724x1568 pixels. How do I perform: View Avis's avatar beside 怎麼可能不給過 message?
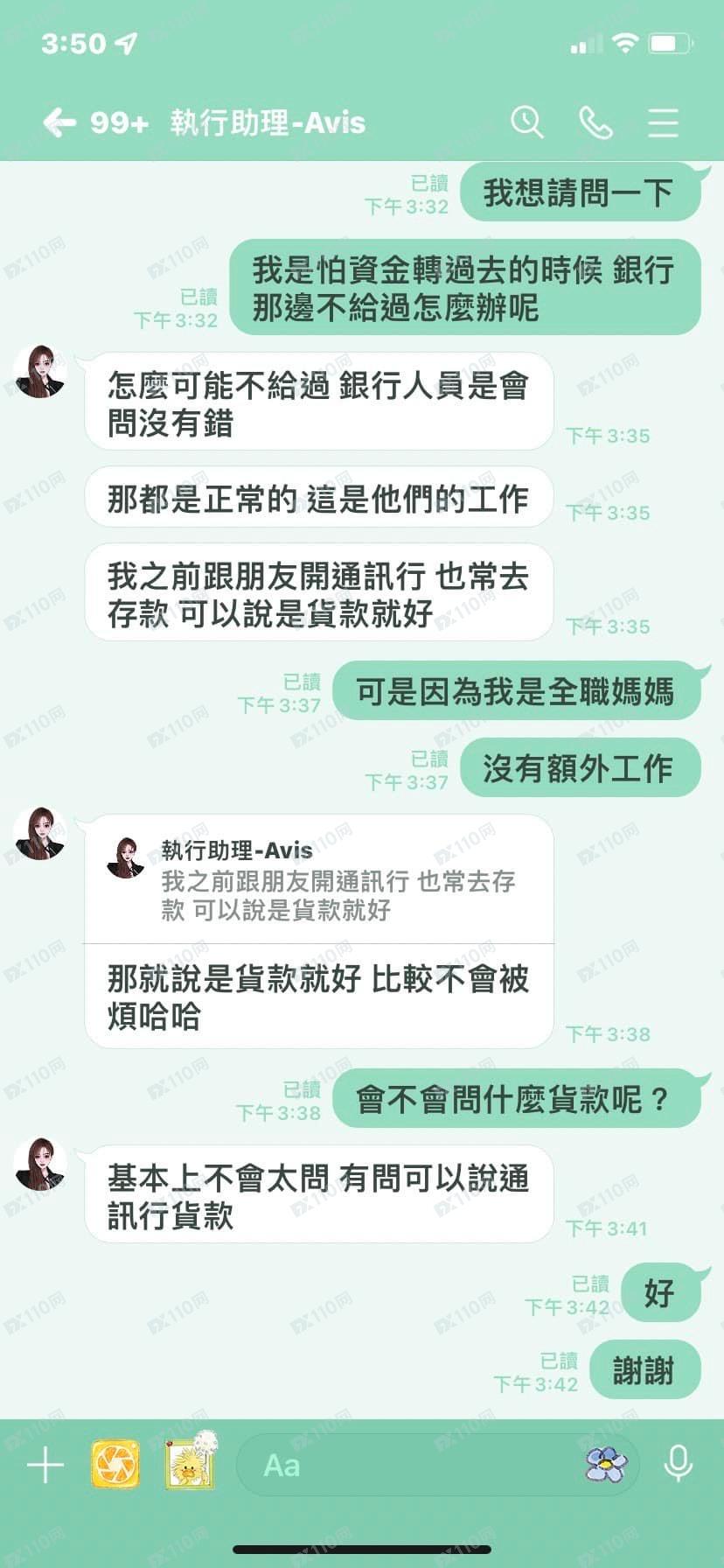(40, 371)
